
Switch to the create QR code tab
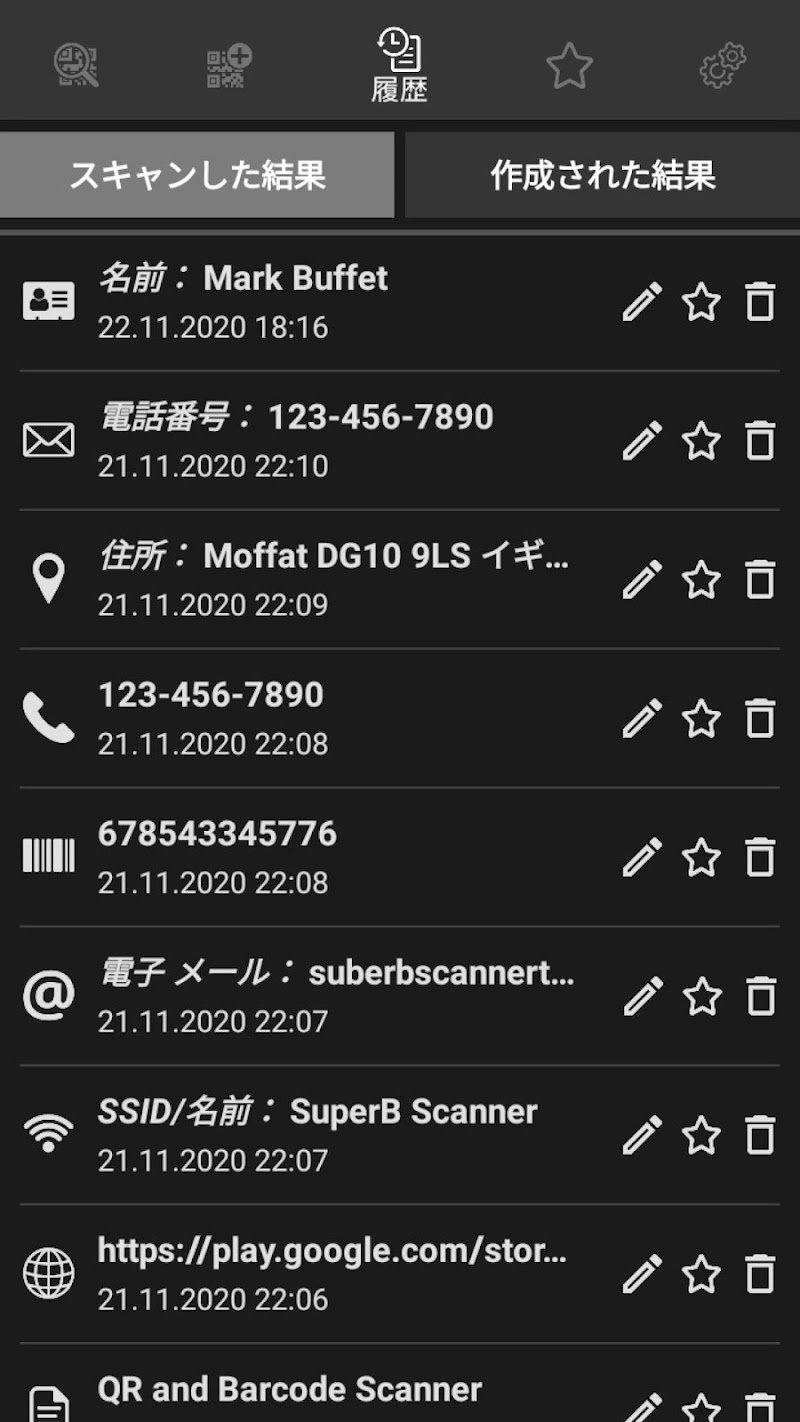tap(229, 65)
